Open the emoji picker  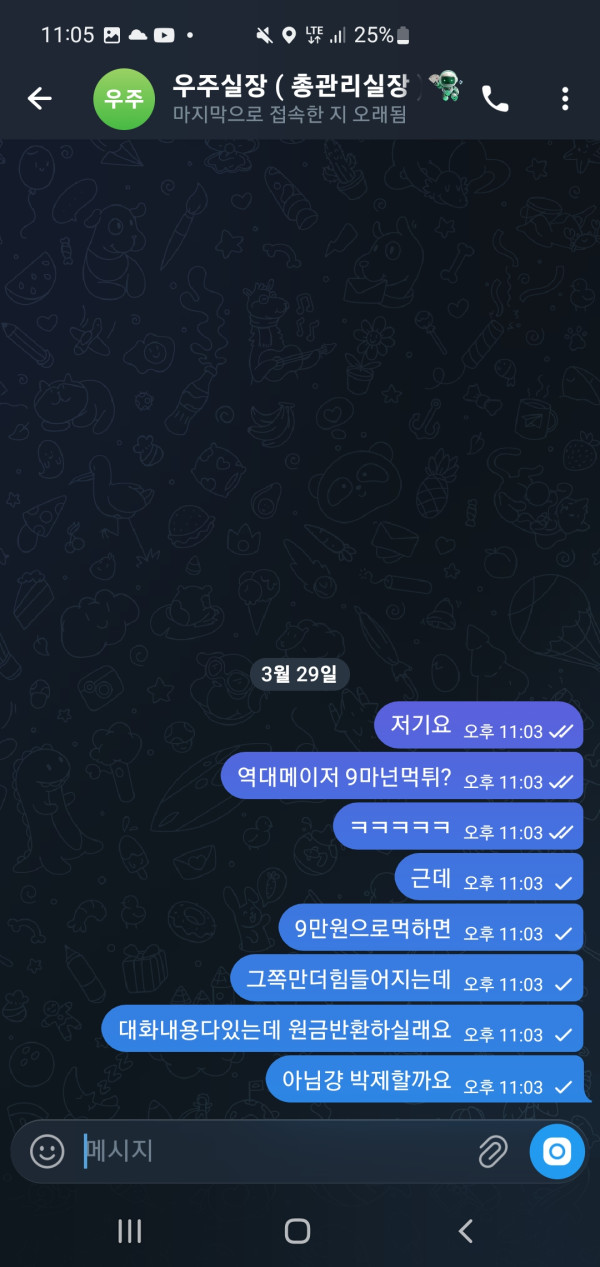pyautogui.click(x=47, y=1151)
